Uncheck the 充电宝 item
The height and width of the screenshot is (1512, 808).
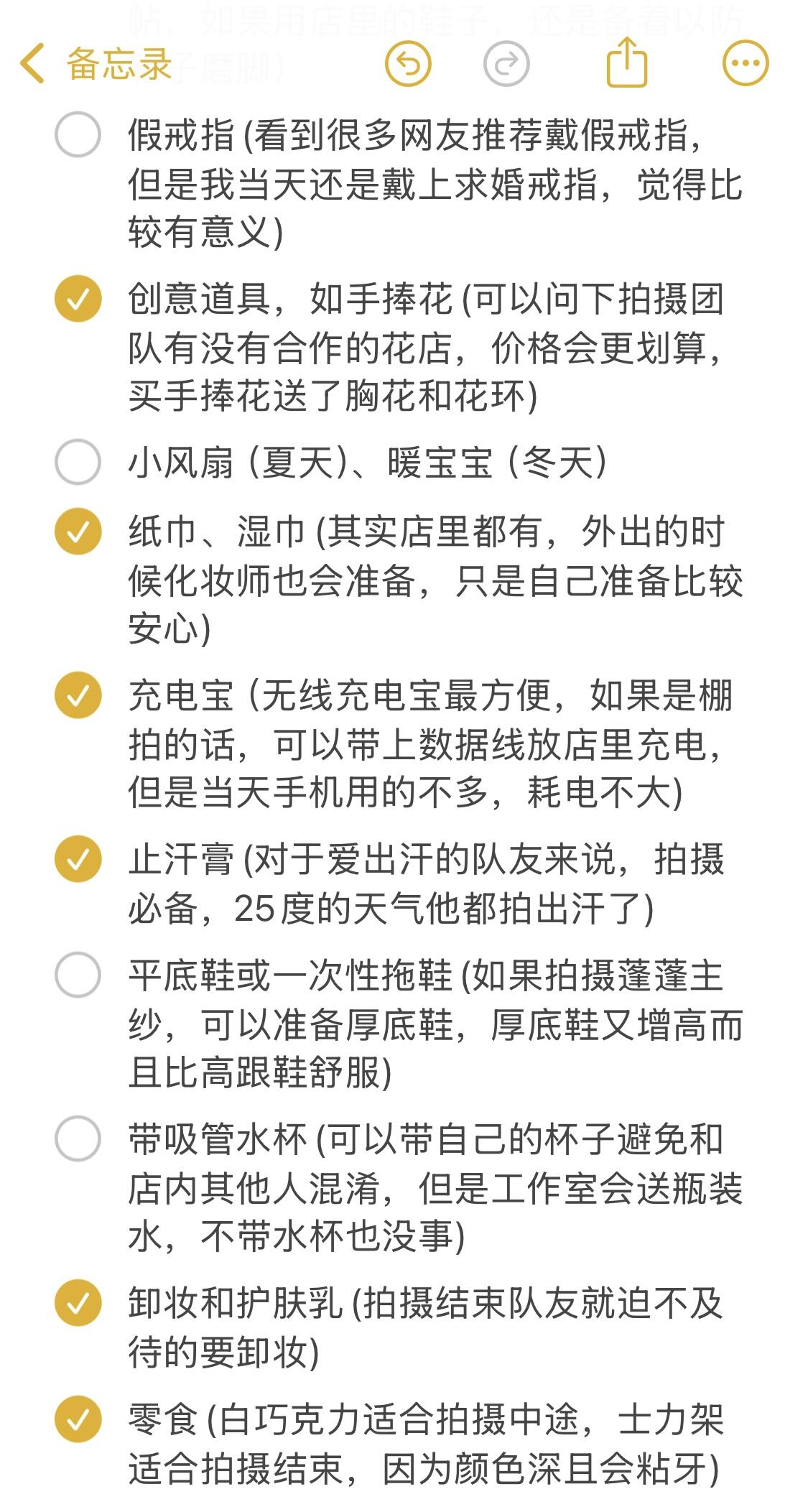coord(78,695)
